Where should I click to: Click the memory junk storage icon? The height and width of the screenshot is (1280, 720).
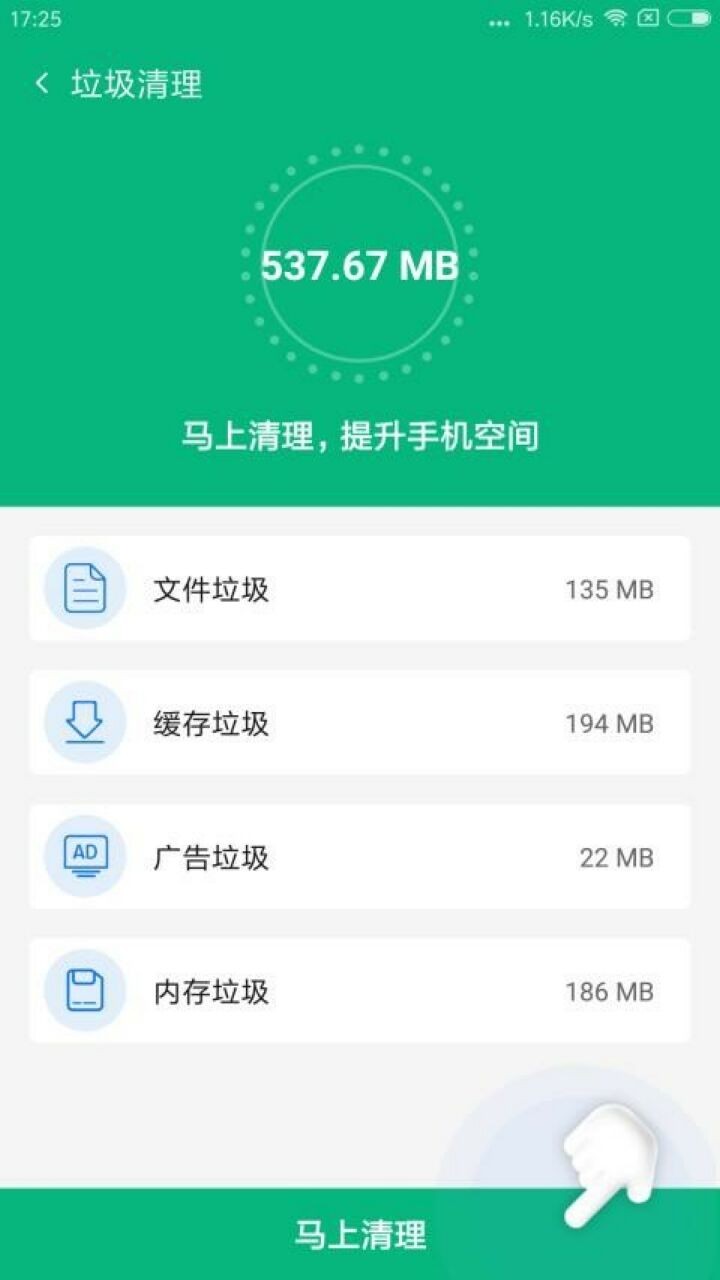tap(84, 990)
